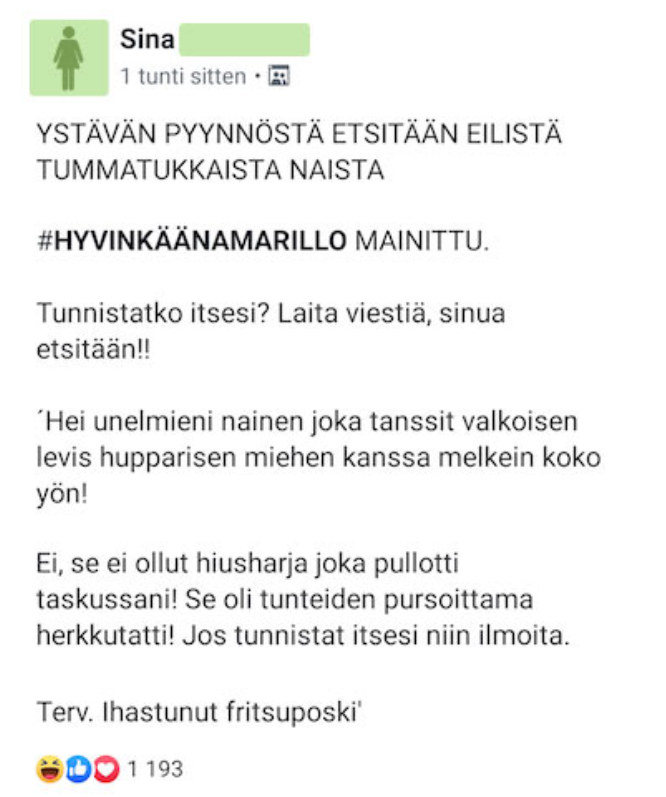Open the post timestamp 1 tunti sitten
This screenshot has width=666, height=797.
182,77
